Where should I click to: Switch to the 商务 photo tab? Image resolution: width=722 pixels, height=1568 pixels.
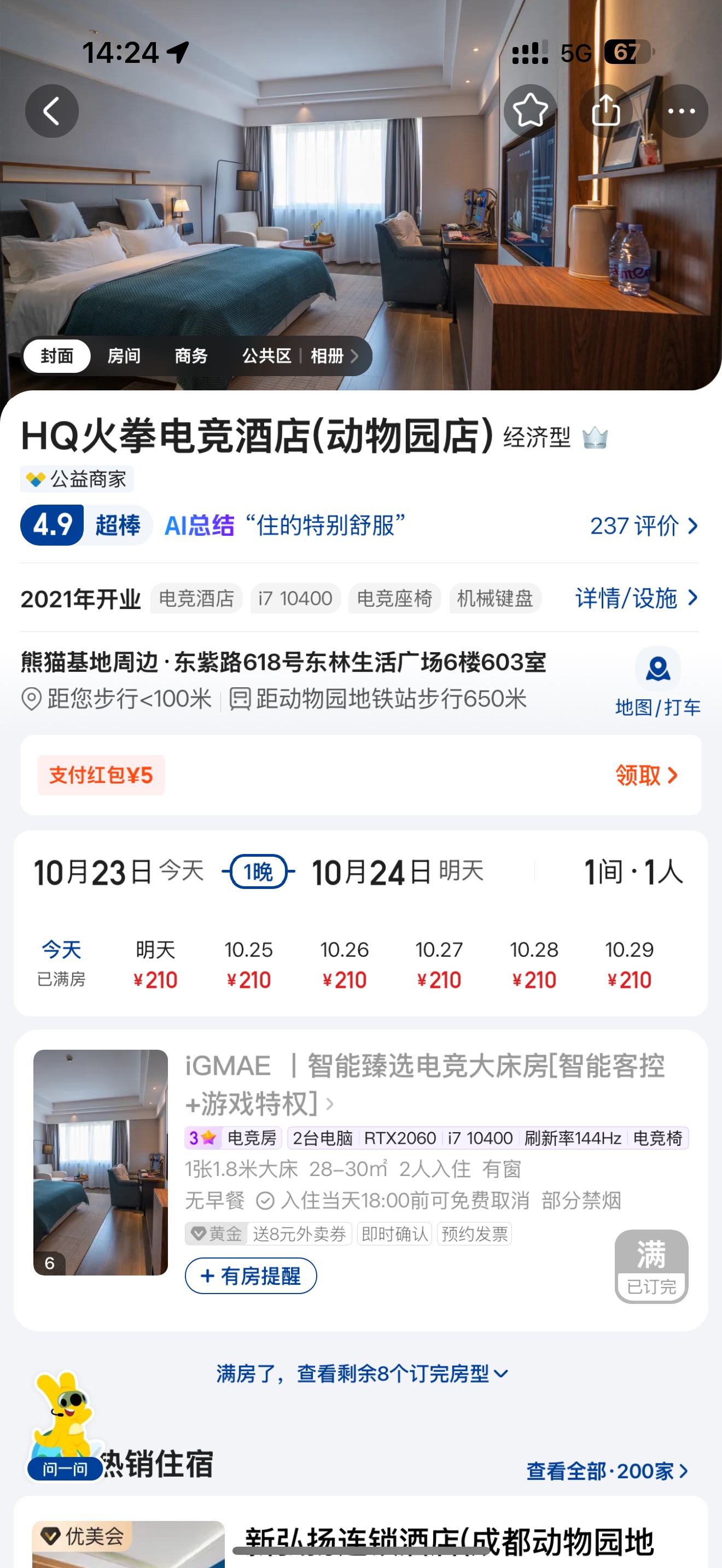point(191,356)
